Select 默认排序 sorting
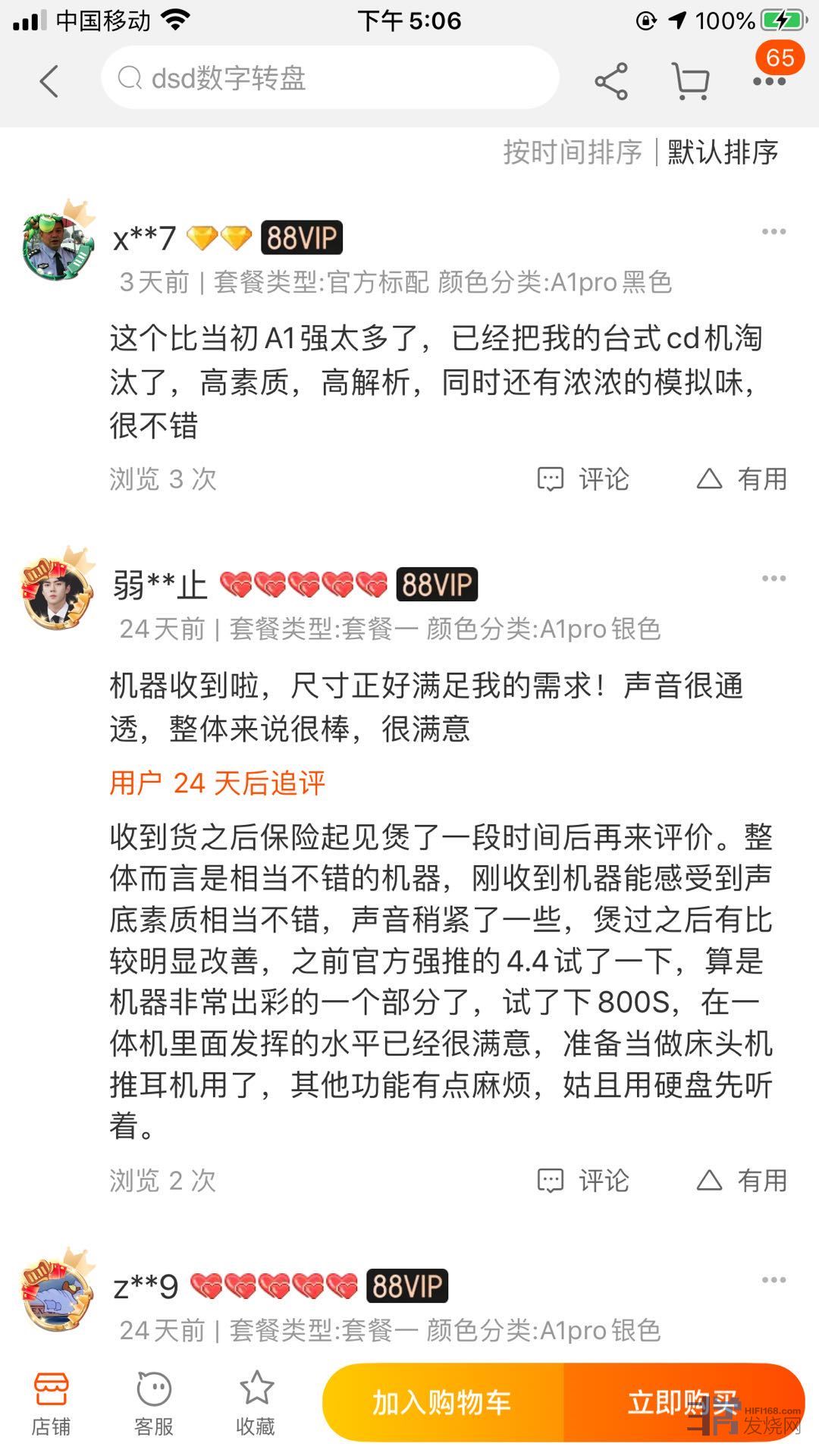The width and height of the screenshot is (819, 1456). [723, 152]
